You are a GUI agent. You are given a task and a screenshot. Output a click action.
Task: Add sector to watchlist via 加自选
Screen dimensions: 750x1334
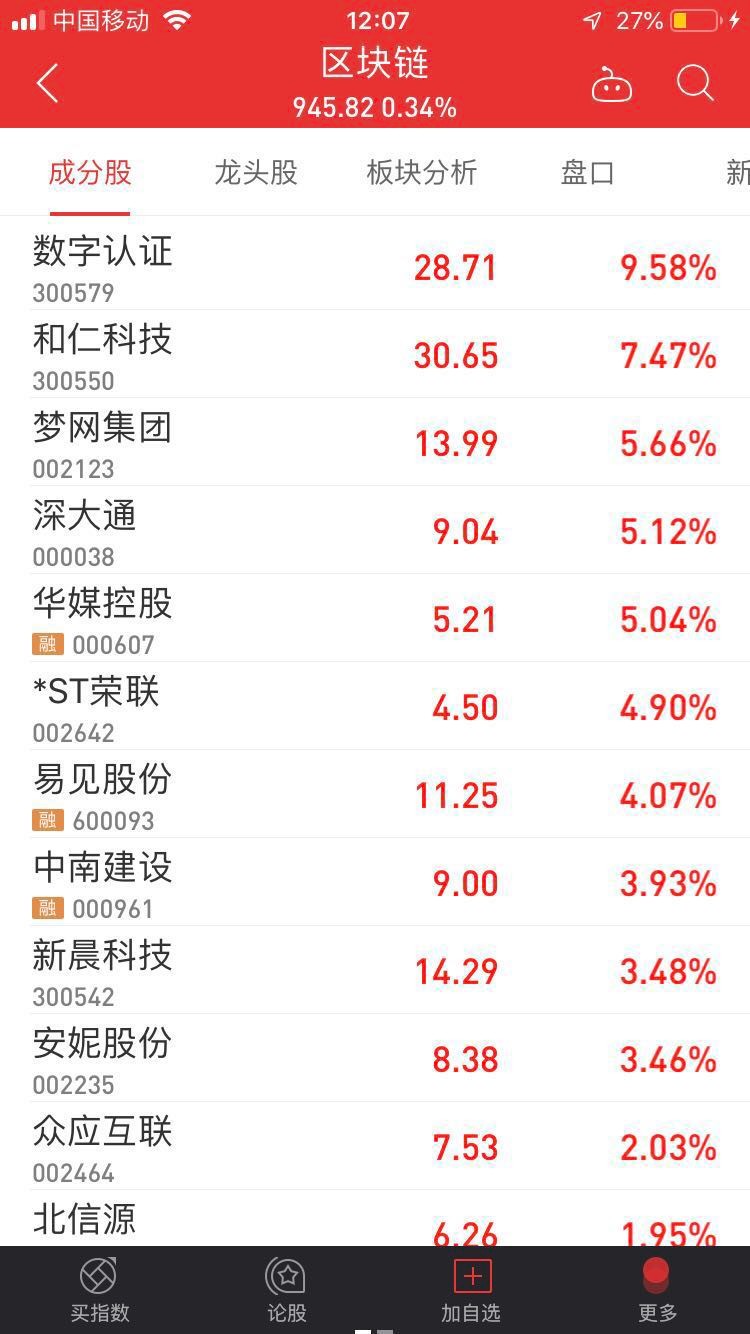point(472,1290)
